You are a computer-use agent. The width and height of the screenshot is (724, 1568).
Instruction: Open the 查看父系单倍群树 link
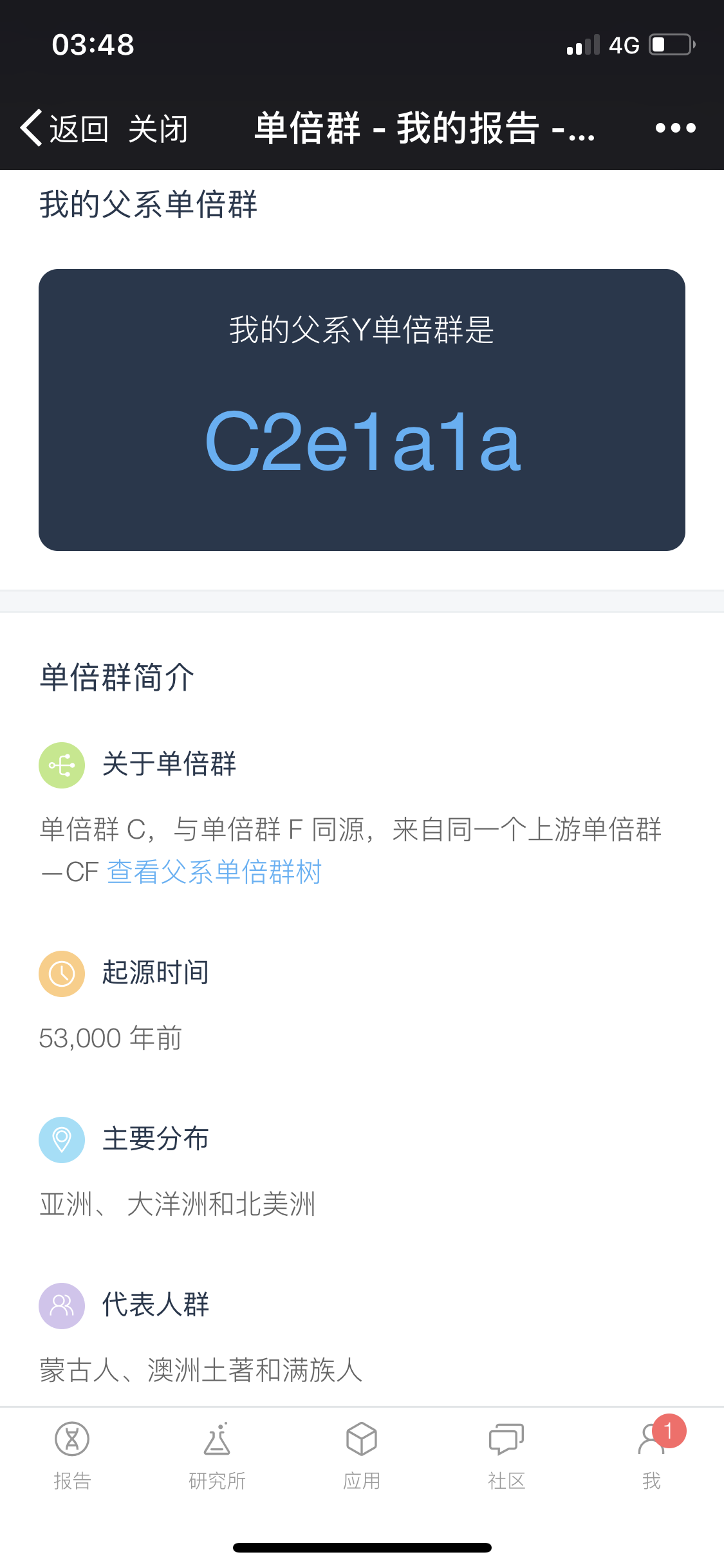pos(214,872)
